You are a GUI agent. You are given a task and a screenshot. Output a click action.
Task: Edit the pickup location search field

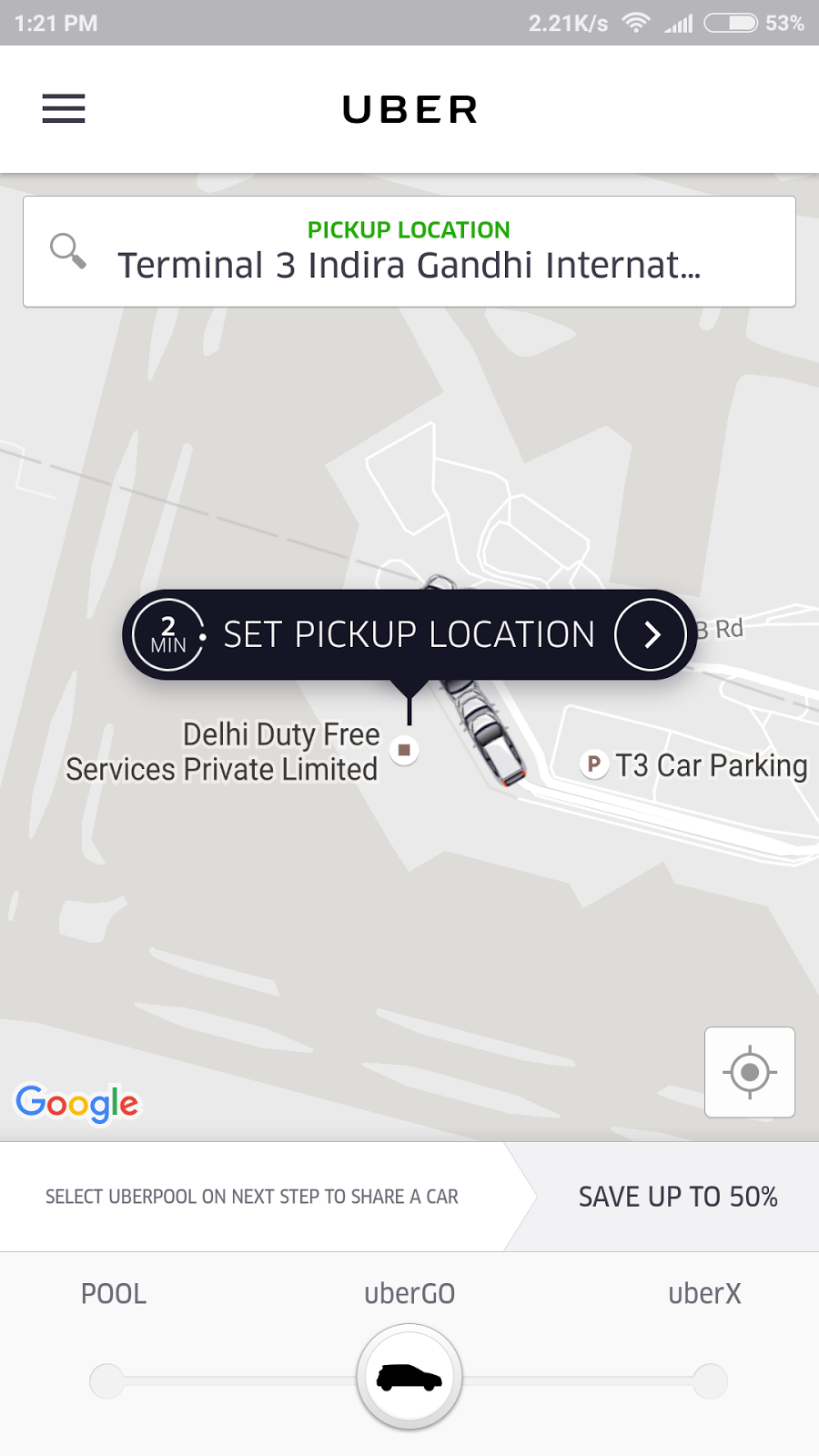(409, 252)
